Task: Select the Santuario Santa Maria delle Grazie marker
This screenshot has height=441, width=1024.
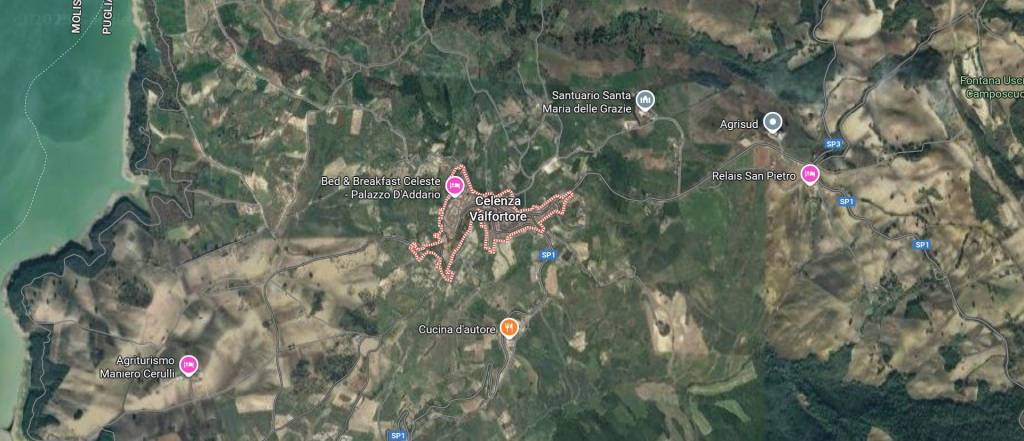Action: click(645, 100)
